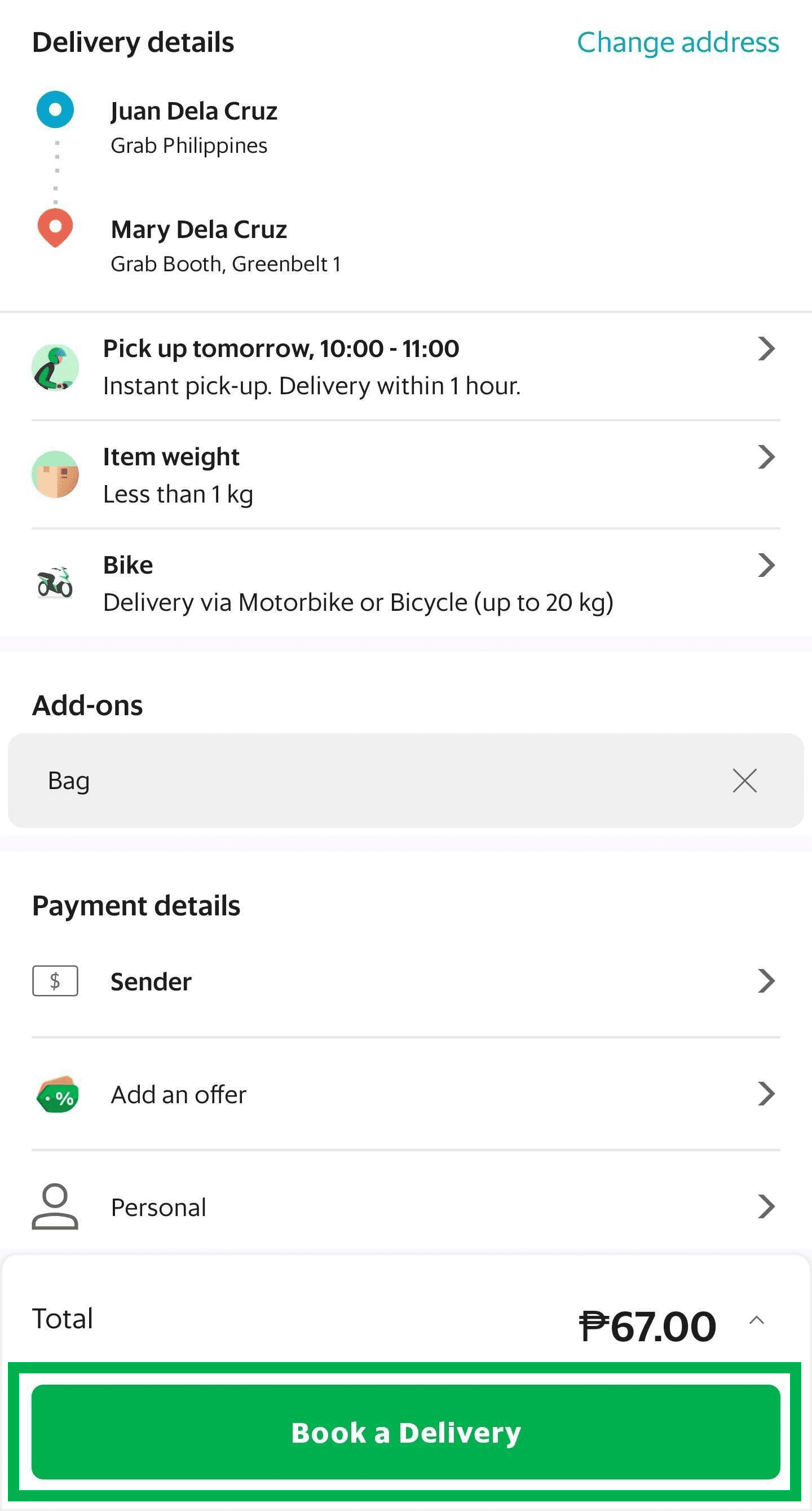Open the Bike delivery type row
Screen dimensions: 812x1511
pos(405,583)
